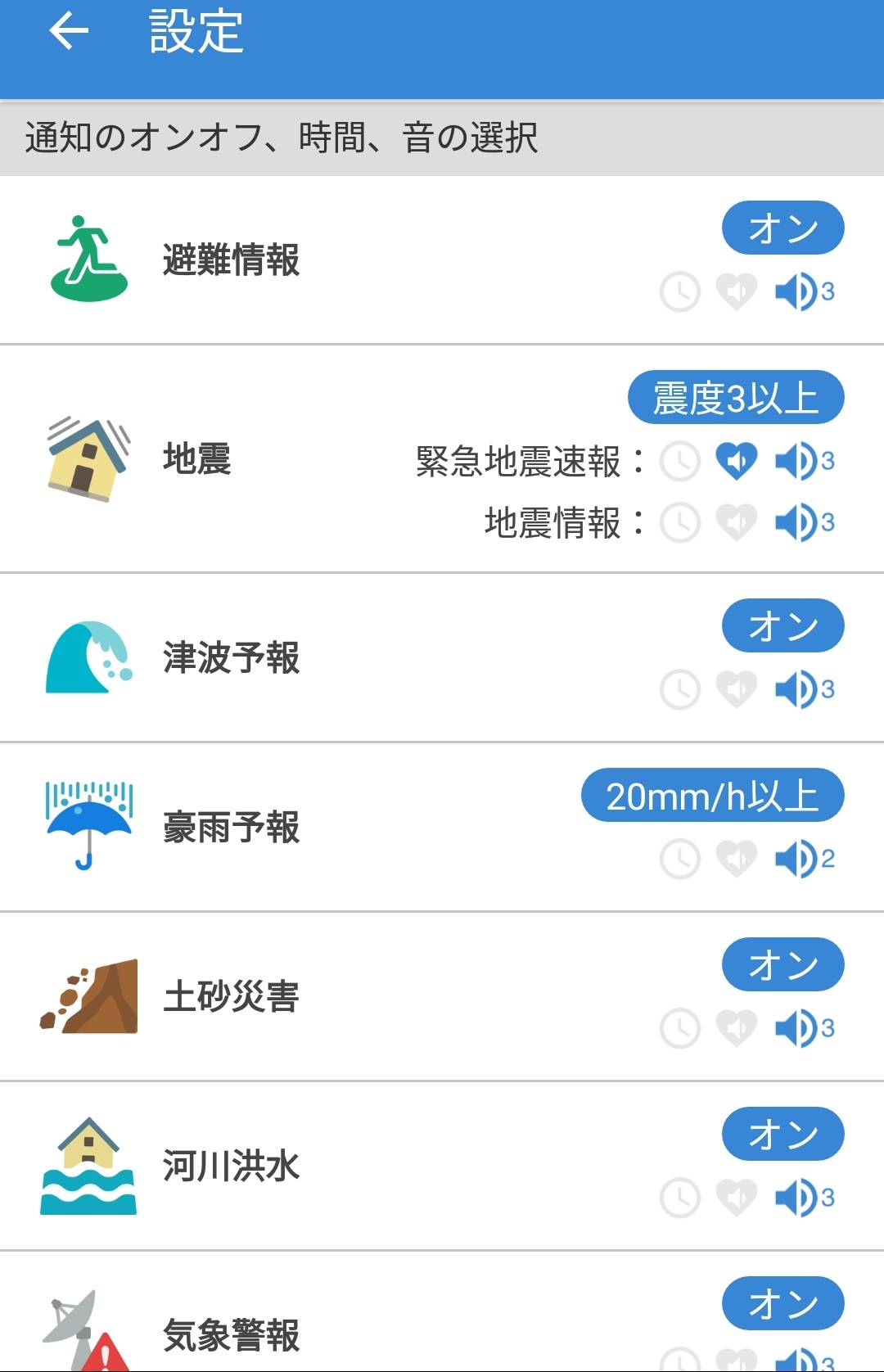The height and width of the screenshot is (1372, 884).
Task: Open the clock time setting for 河川洪水
Action: pyautogui.click(x=679, y=1198)
